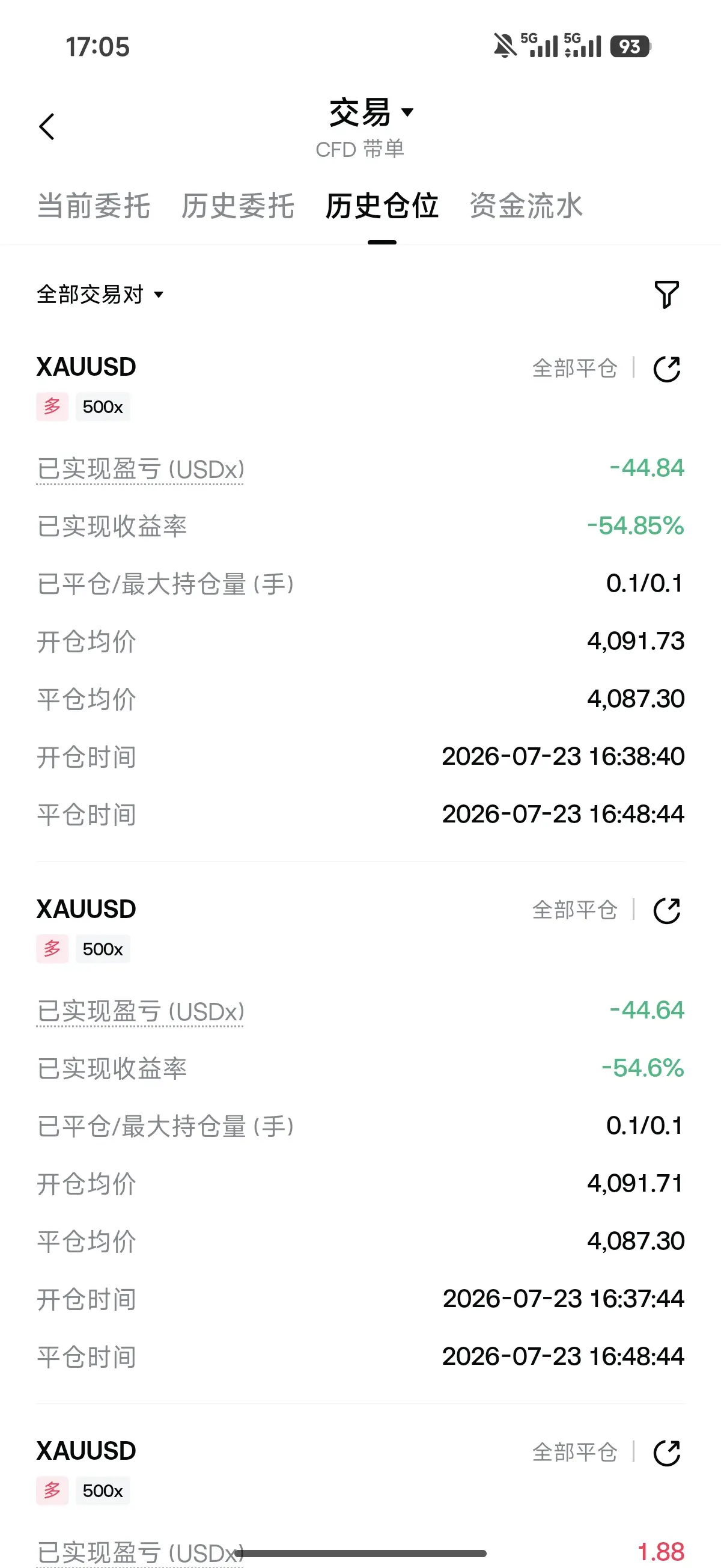Share the XAUUSD position with -44.84 loss
721x1568 pixels.
coord(666,369)
